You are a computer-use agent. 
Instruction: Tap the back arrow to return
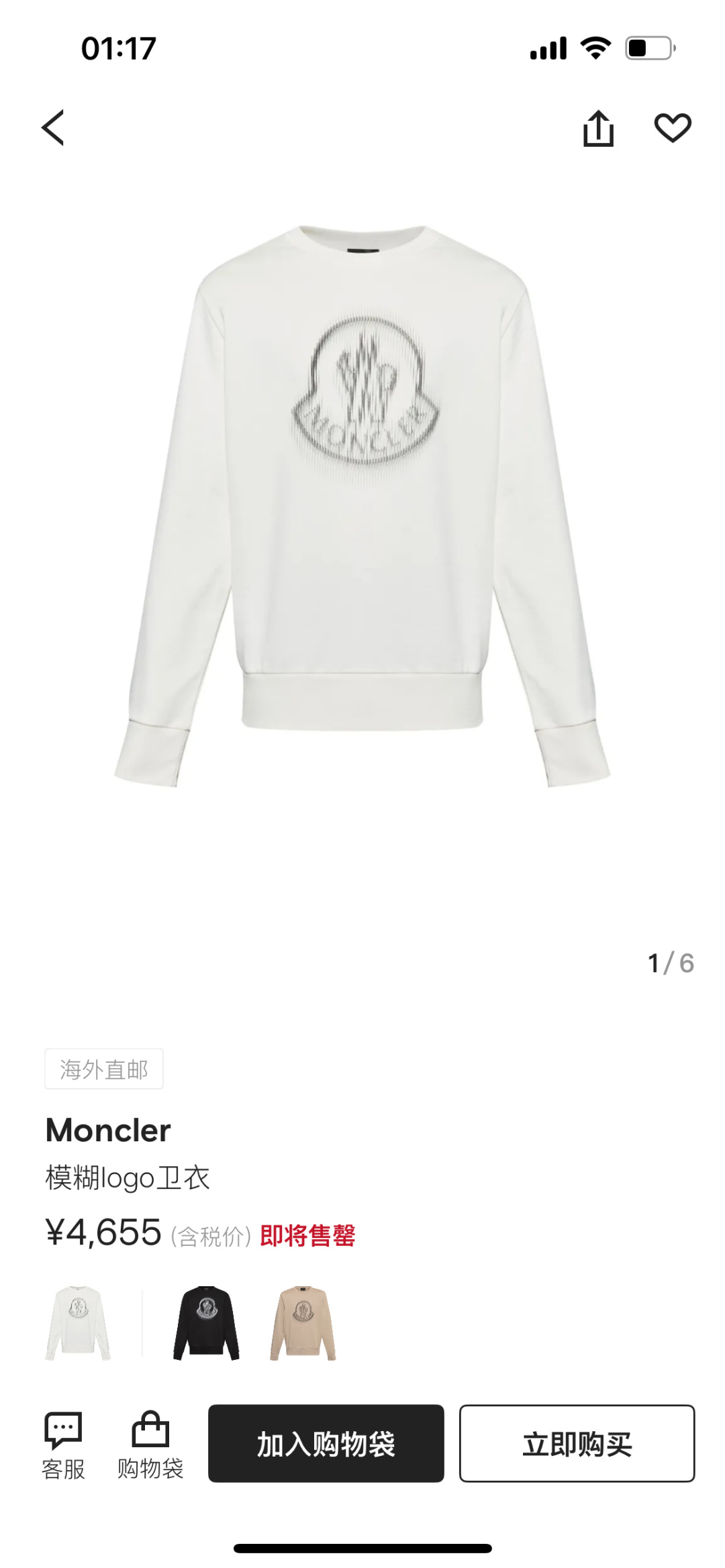[x=54, y=127]
